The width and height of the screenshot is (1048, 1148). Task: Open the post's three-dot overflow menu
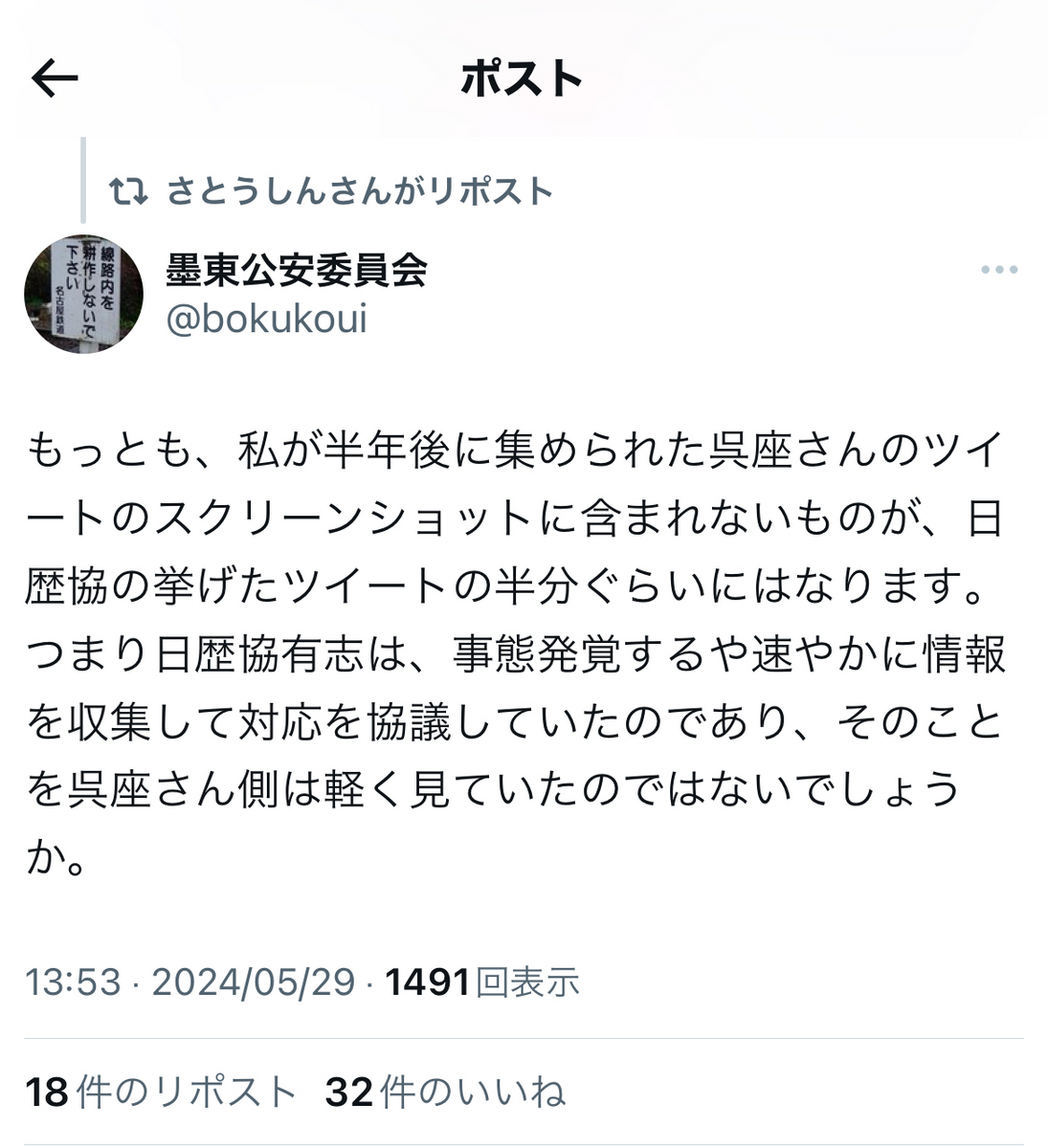pos(998,271)
